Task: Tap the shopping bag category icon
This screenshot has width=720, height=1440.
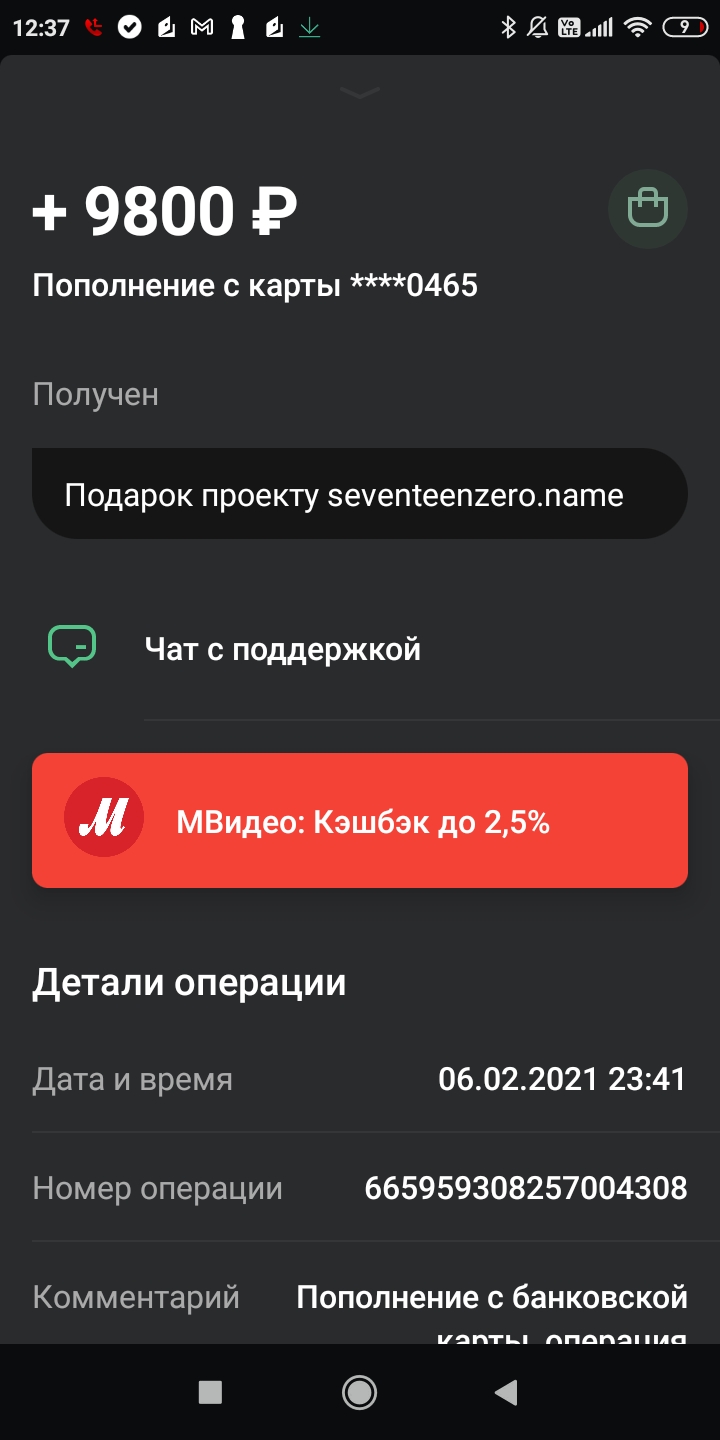Action: click(x=648, y=209)
